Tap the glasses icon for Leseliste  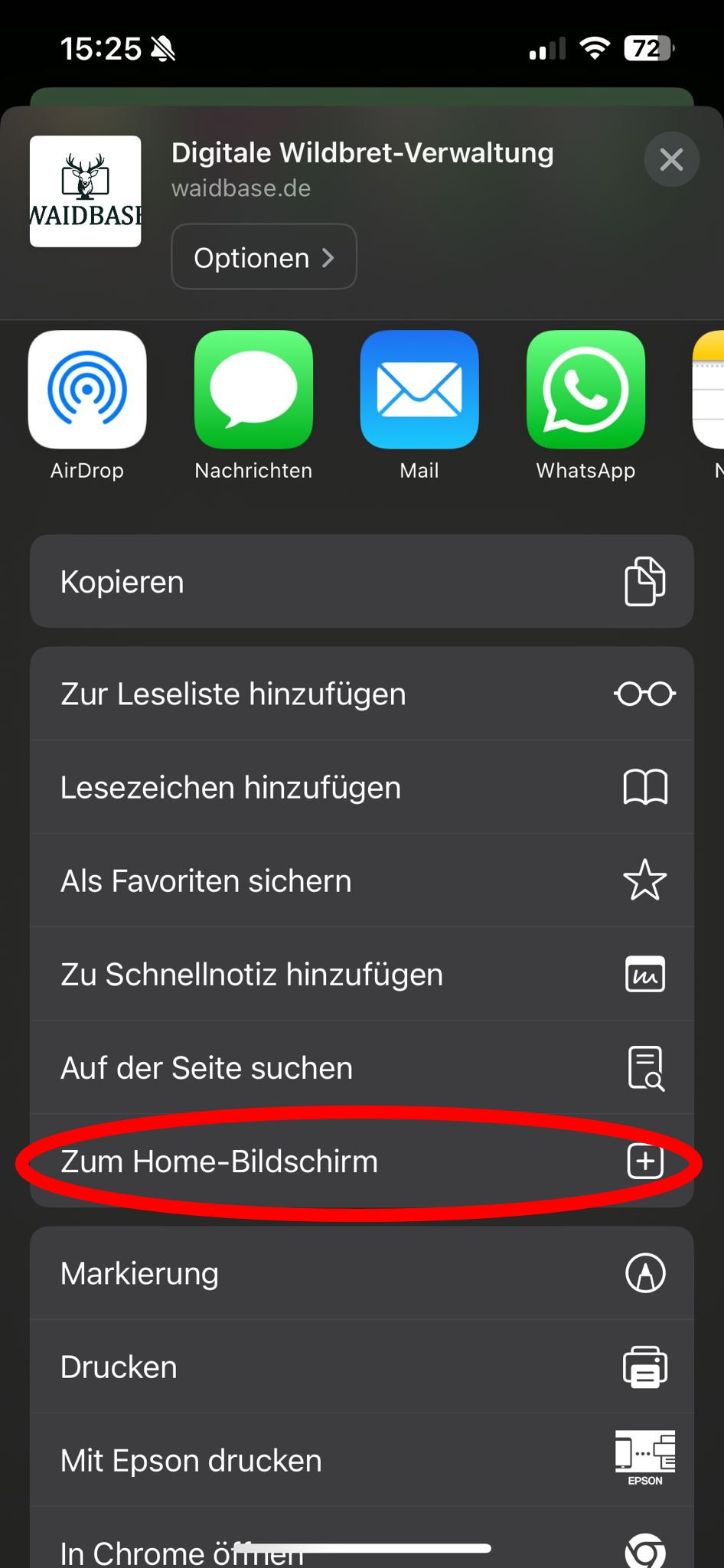[x=643, y=693]
